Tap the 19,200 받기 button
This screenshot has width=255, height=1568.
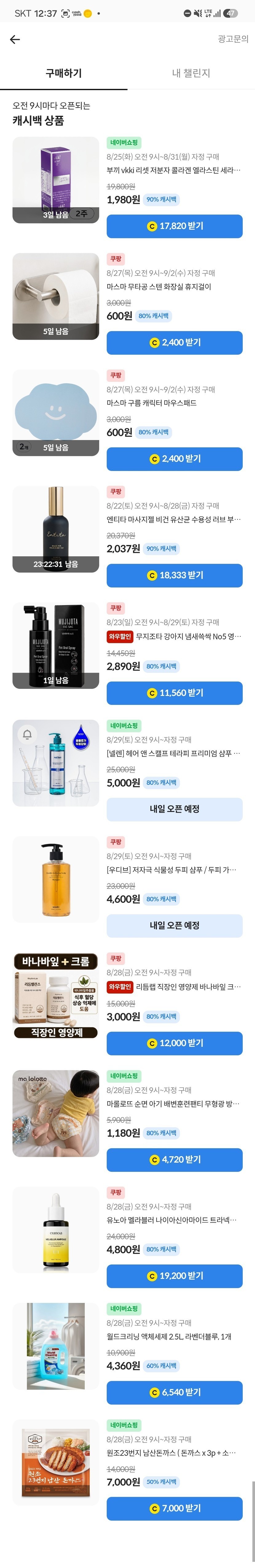point(175,1275)
